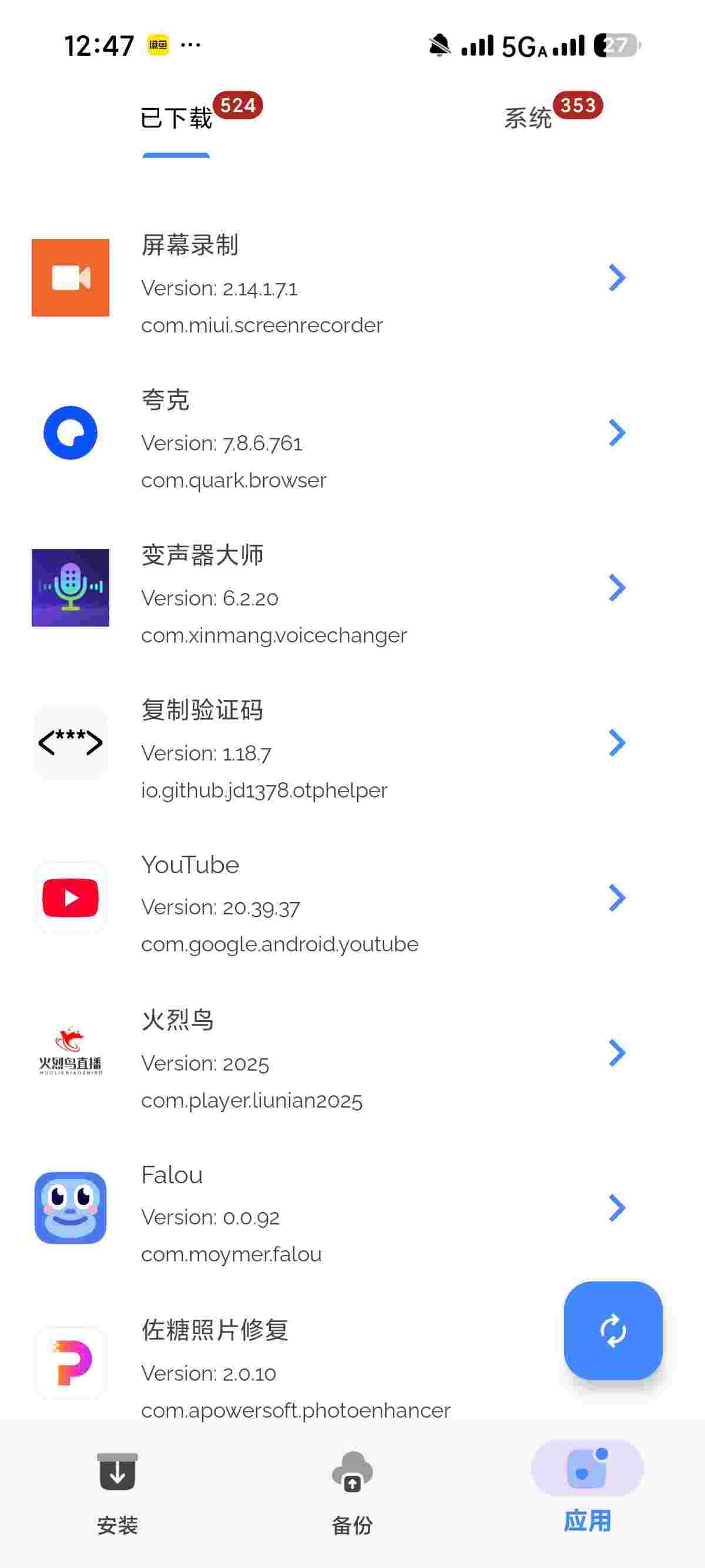705x1568 pixels.
Task: Go to the 安装 tab
Action: pyautogui.click(x=117, y=1491)
